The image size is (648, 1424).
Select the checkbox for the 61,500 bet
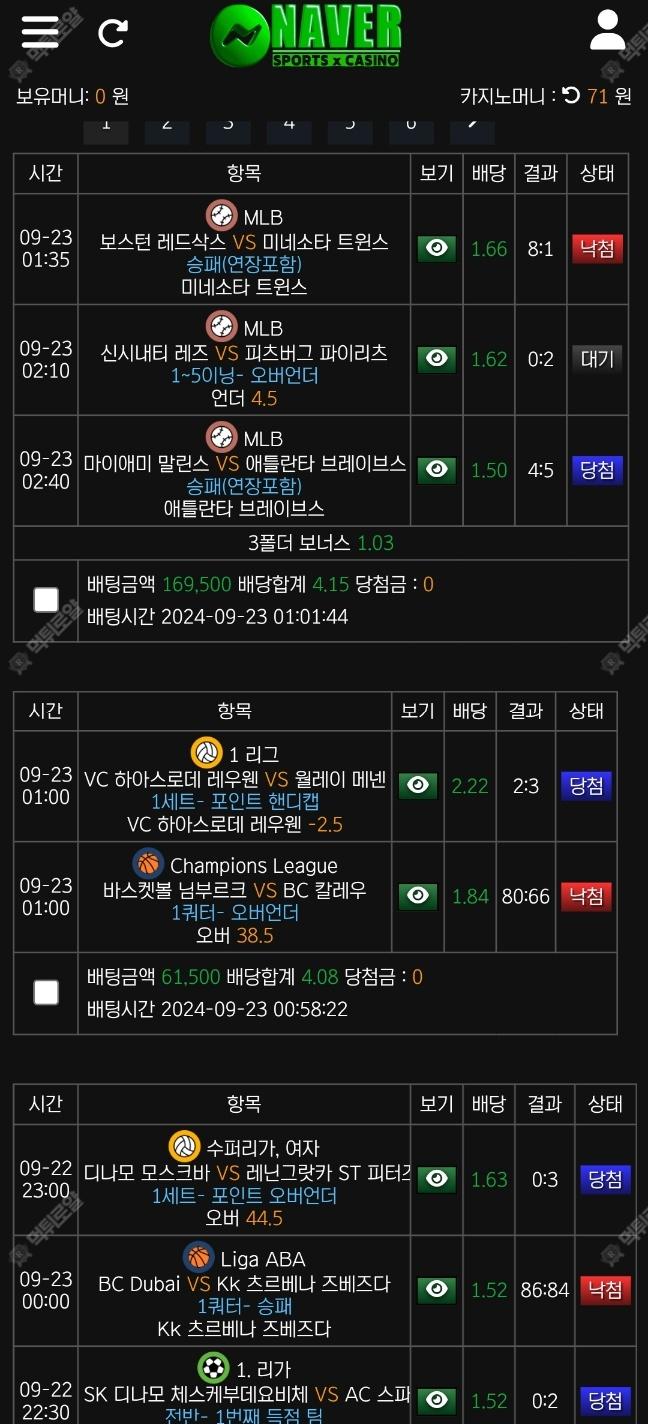(46, 992)
